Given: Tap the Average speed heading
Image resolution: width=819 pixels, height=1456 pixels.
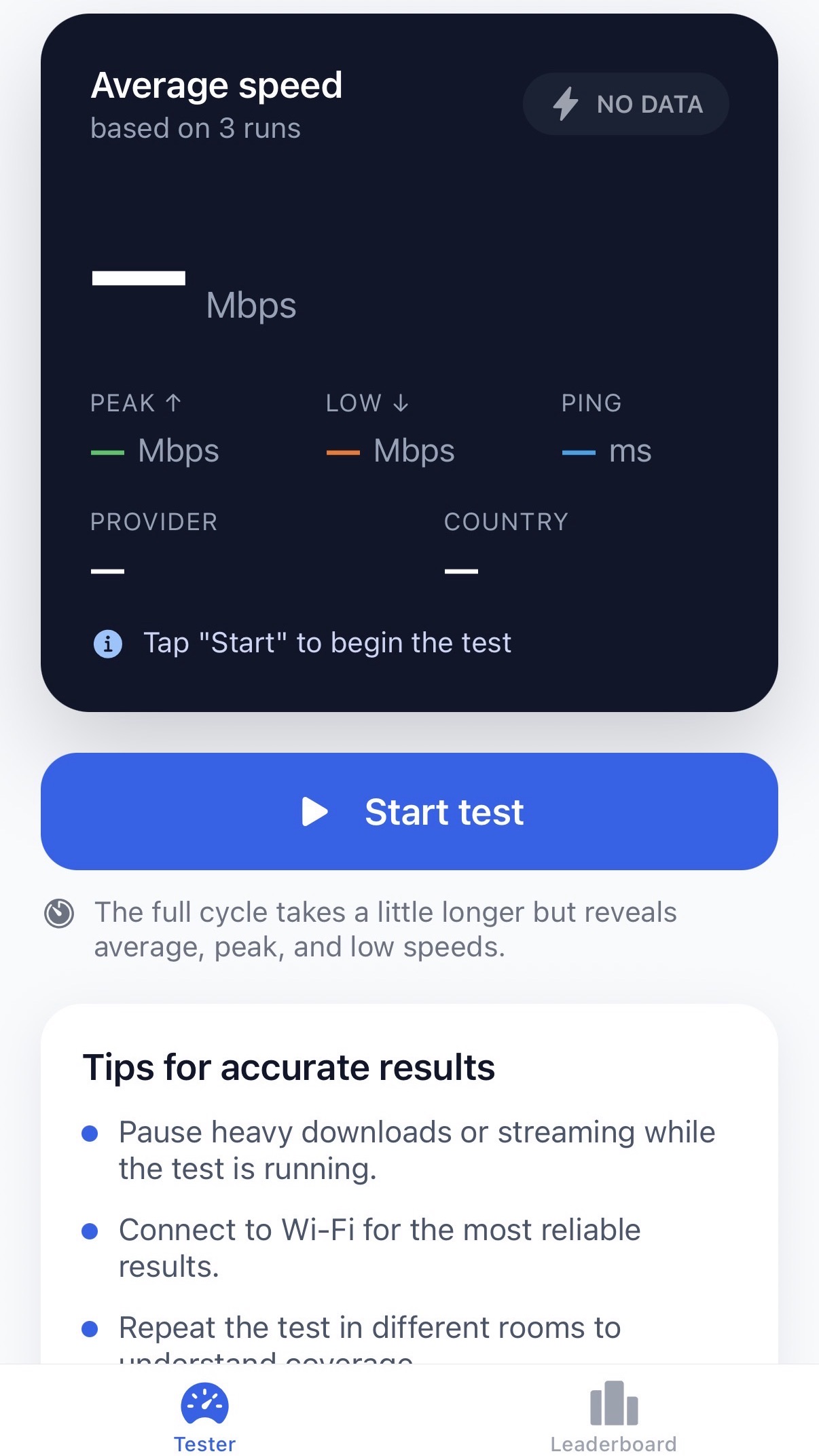Looking at the screenshot, I should tap(217, 84).
